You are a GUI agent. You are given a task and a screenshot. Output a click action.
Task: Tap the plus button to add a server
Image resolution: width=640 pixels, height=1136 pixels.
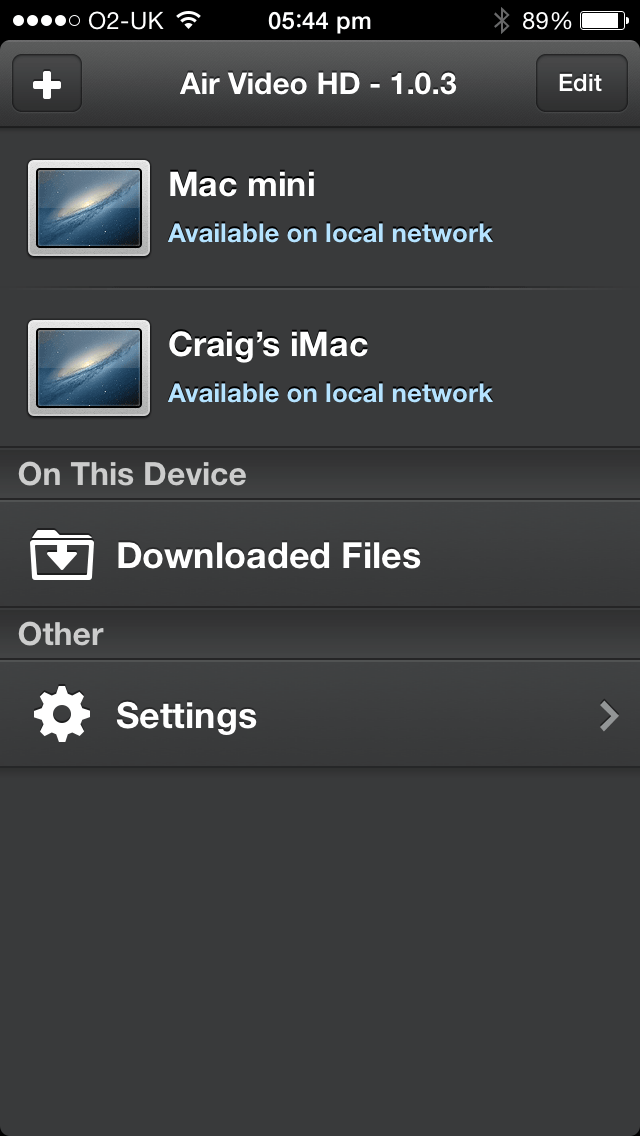click(47, 84)
